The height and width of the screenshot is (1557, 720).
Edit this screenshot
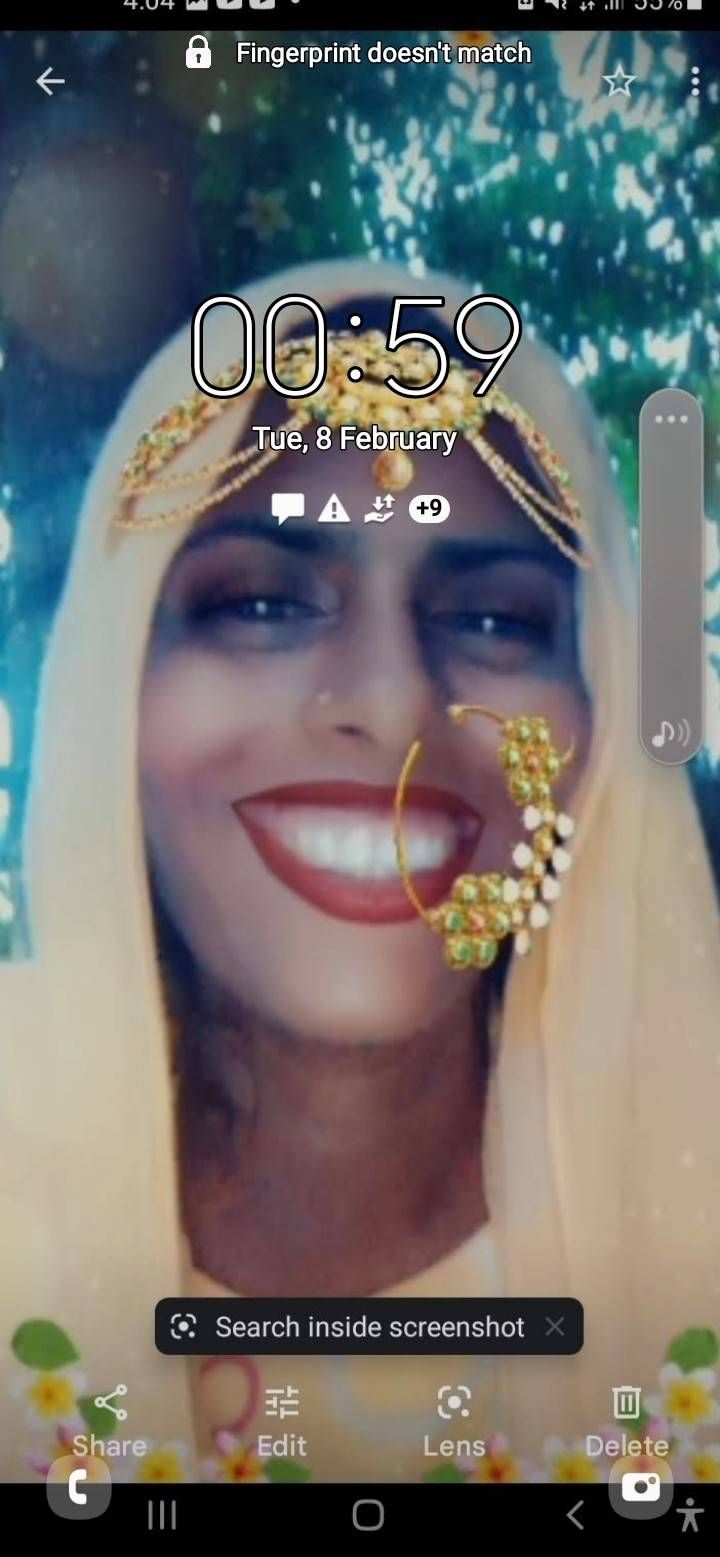coord(282,1420)
